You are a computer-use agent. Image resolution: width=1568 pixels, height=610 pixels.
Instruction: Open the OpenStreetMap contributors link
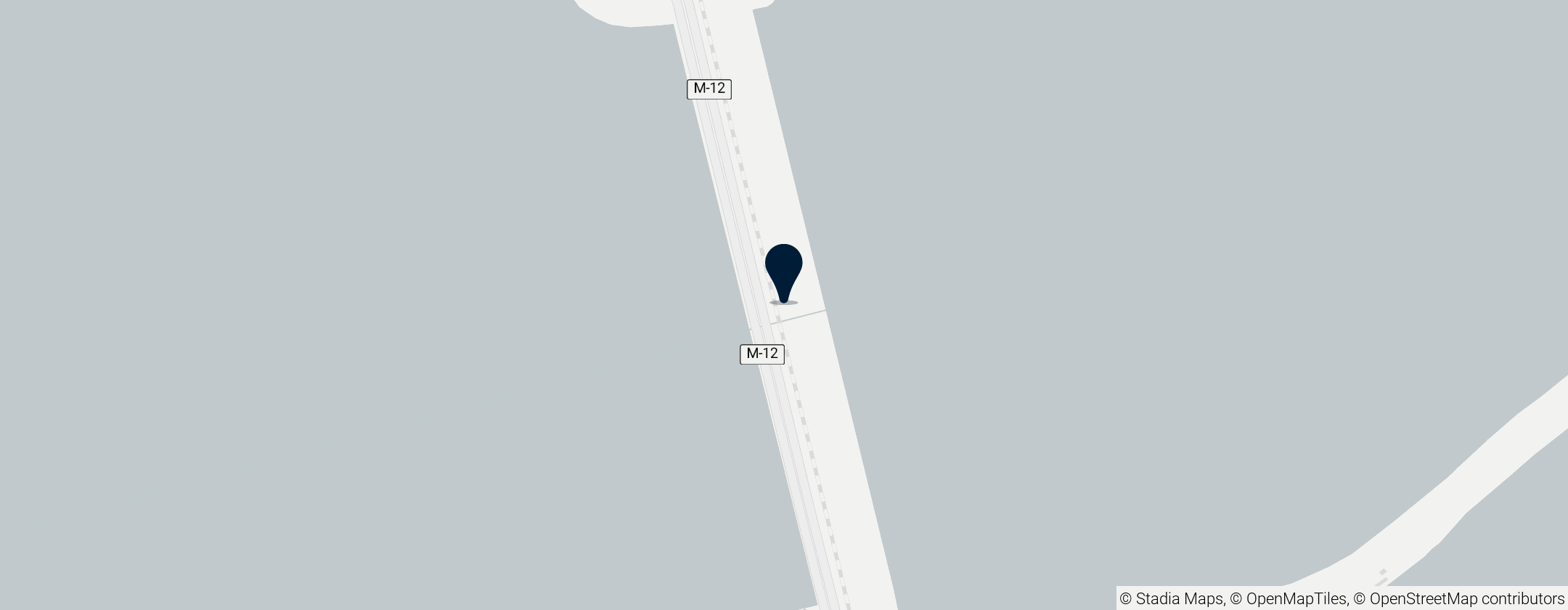click(x=1465, y=599)
